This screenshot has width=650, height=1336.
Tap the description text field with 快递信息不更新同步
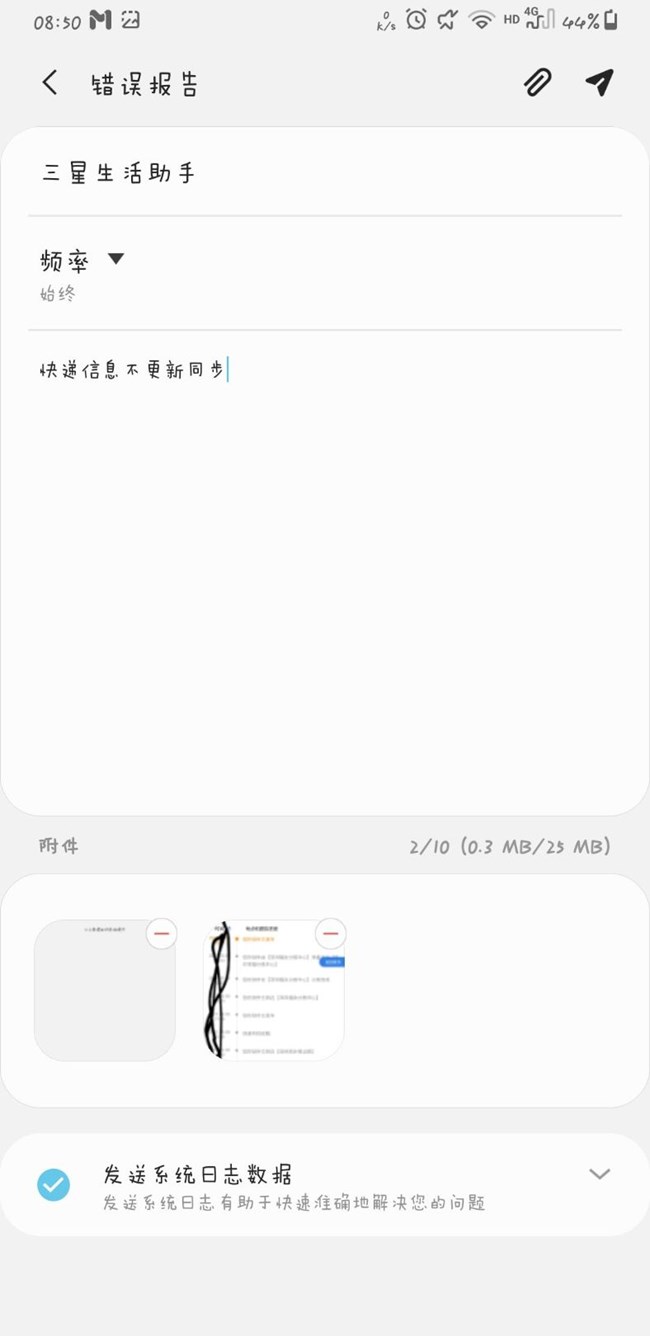[x=325, y=570]
